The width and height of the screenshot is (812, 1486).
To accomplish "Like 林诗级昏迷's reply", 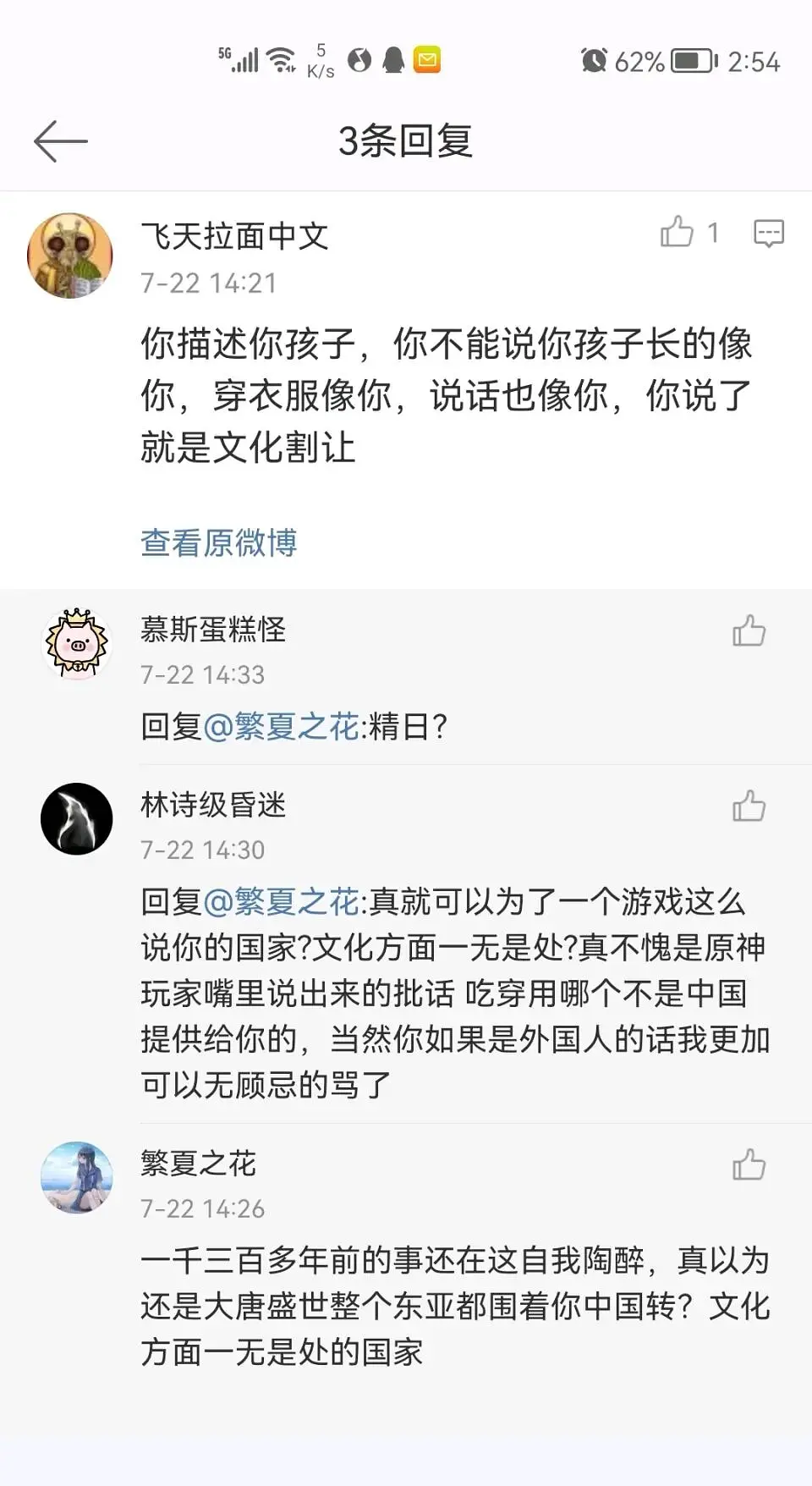I will pos(749,806).
